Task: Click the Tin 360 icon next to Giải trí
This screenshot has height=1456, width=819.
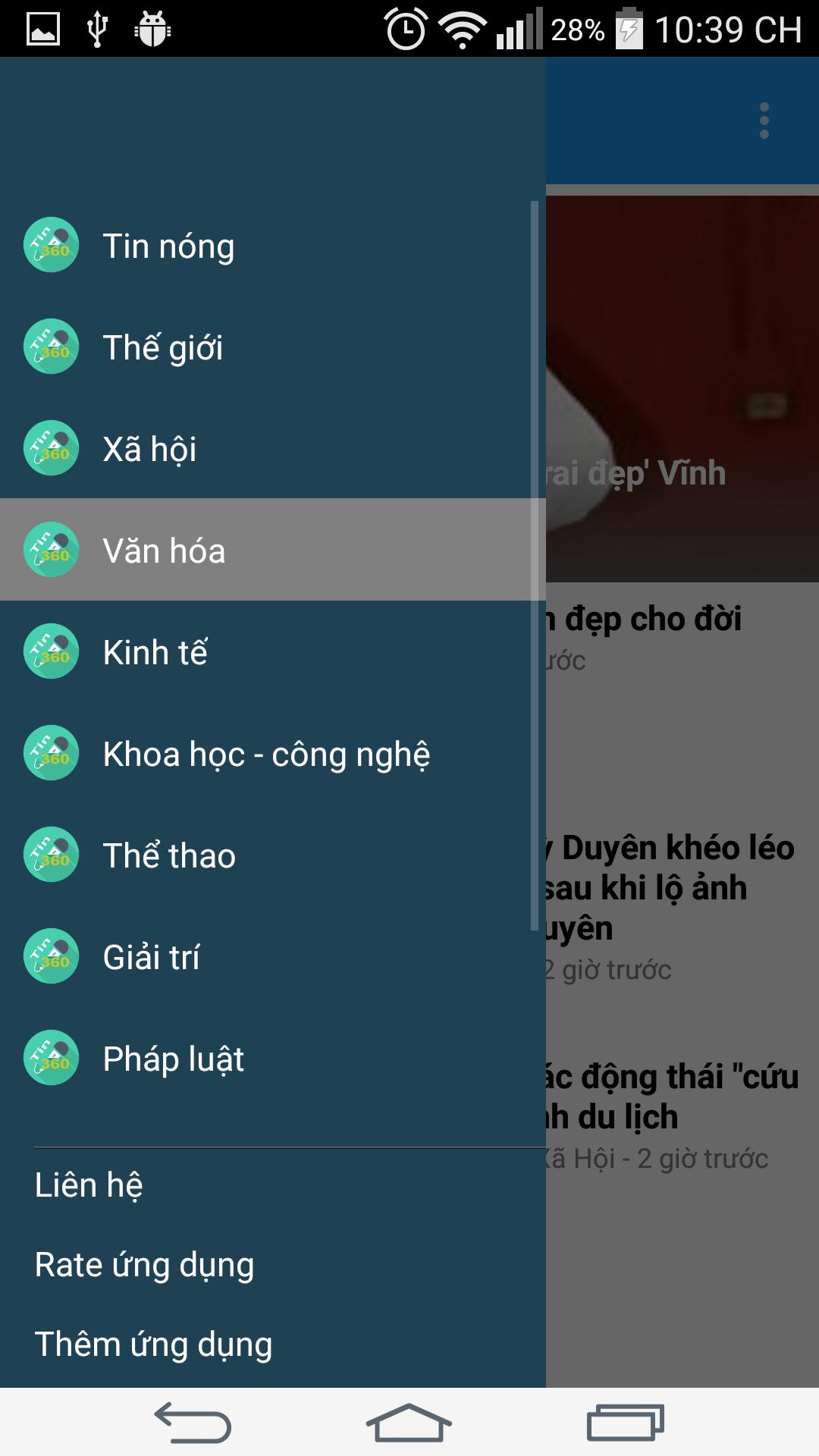Action: (51, 957)
